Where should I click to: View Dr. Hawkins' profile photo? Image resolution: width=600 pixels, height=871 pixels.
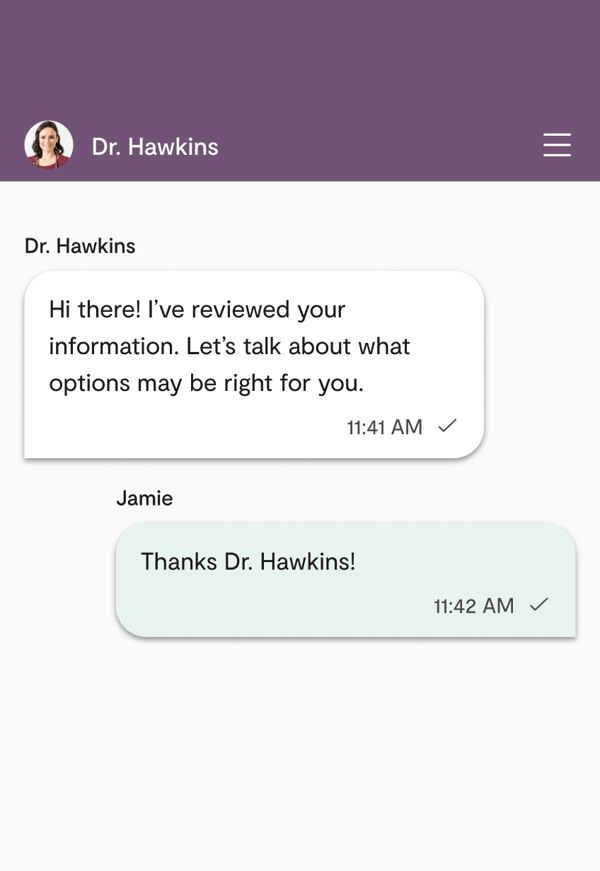(x=49, y=145)
